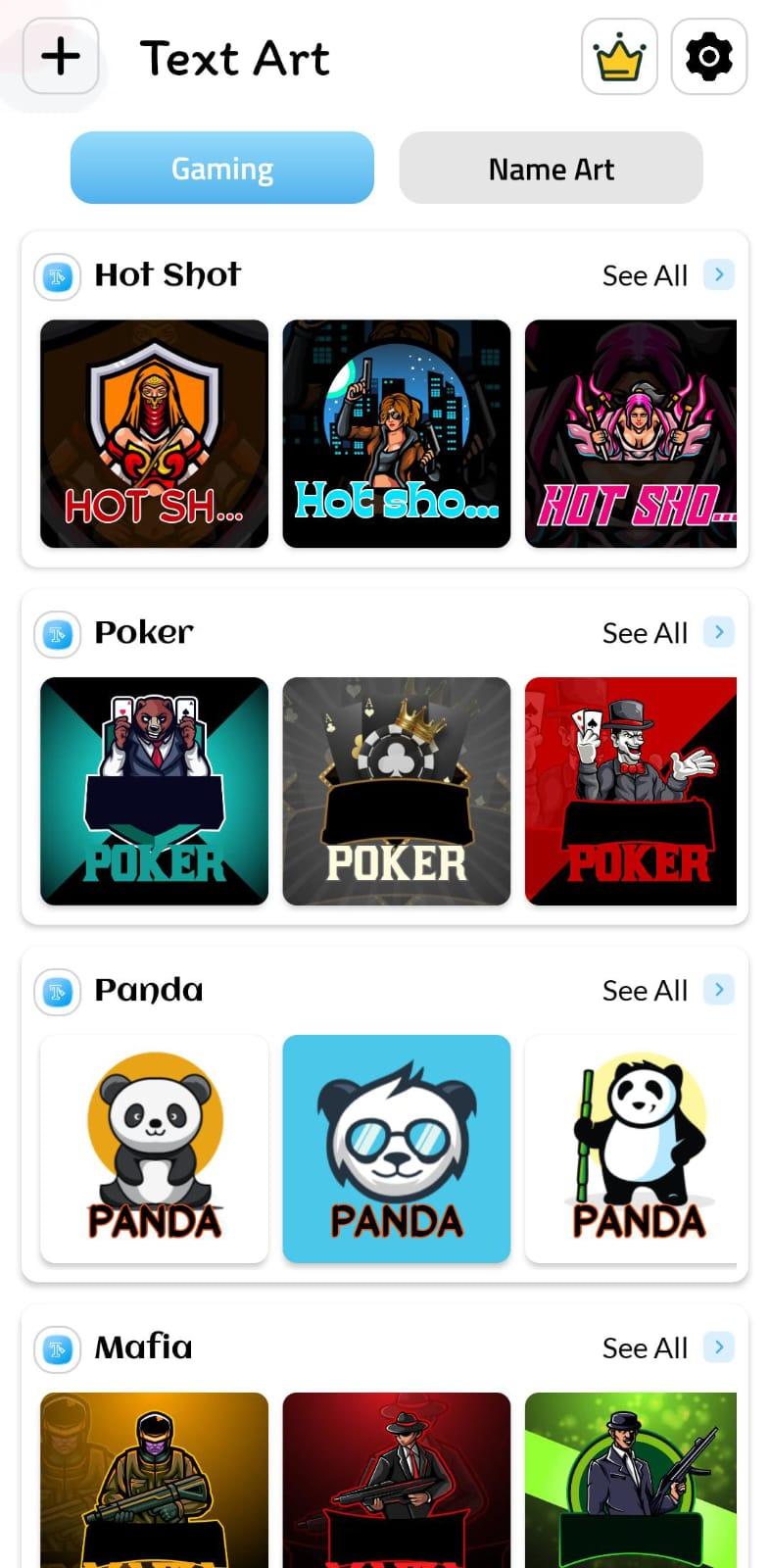Switch to the Gaming tab
The height and width of the screenshot is (1568, 770).
[x=222, y=169]
